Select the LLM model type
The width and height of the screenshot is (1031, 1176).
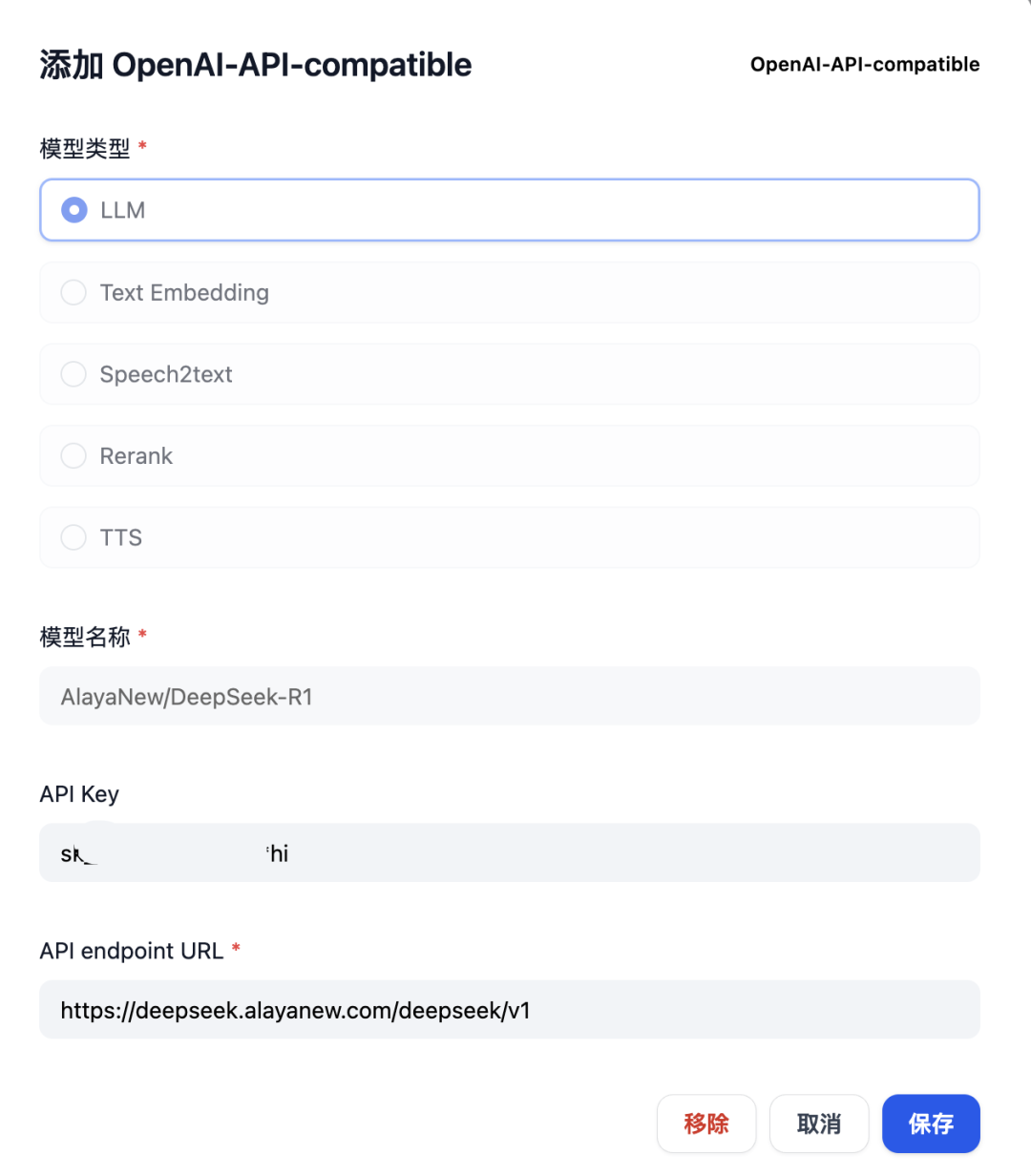pyautogui.click(x=509, y=210)
